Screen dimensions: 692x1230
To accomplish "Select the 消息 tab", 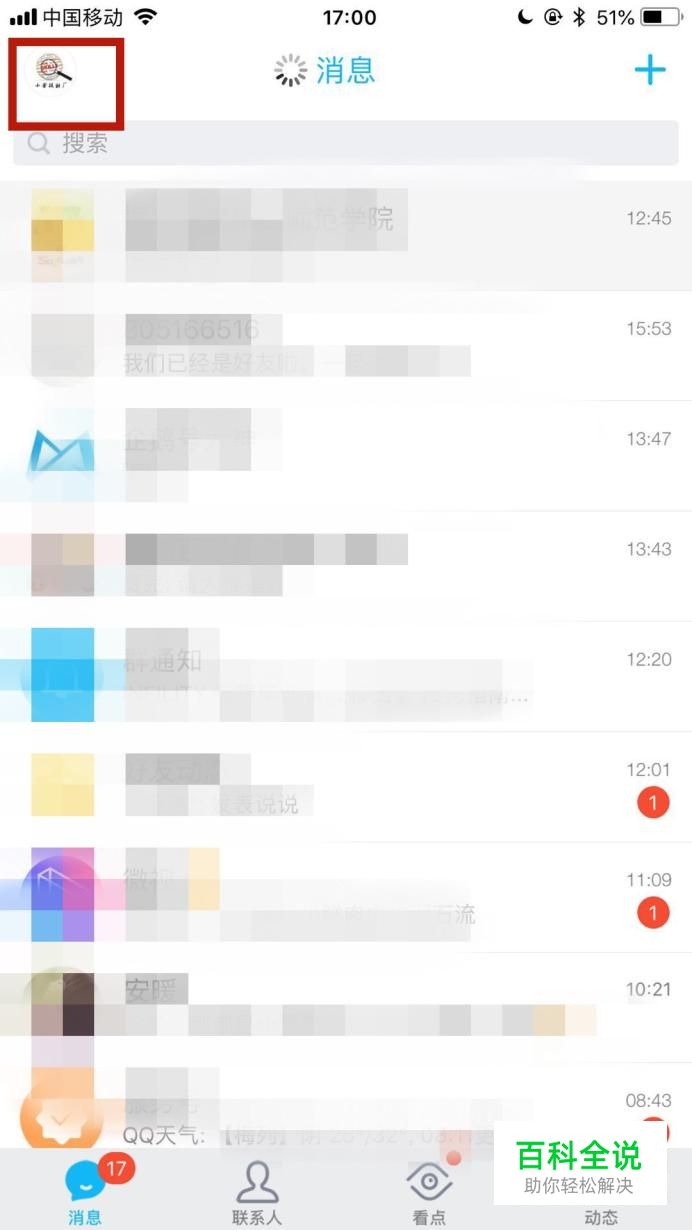I will click(x=86, y=1192).
